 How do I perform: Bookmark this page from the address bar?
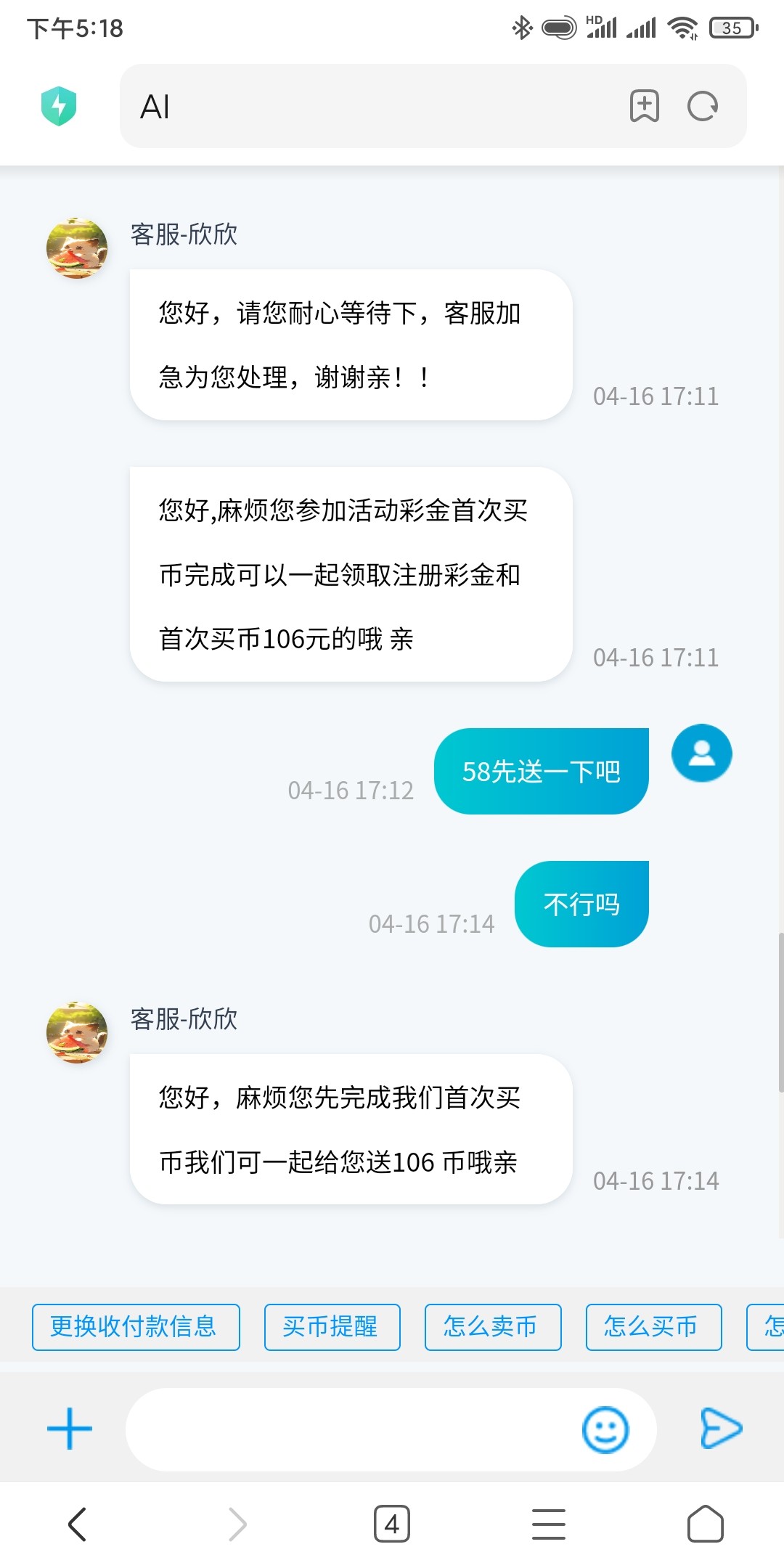pos(644,106)
